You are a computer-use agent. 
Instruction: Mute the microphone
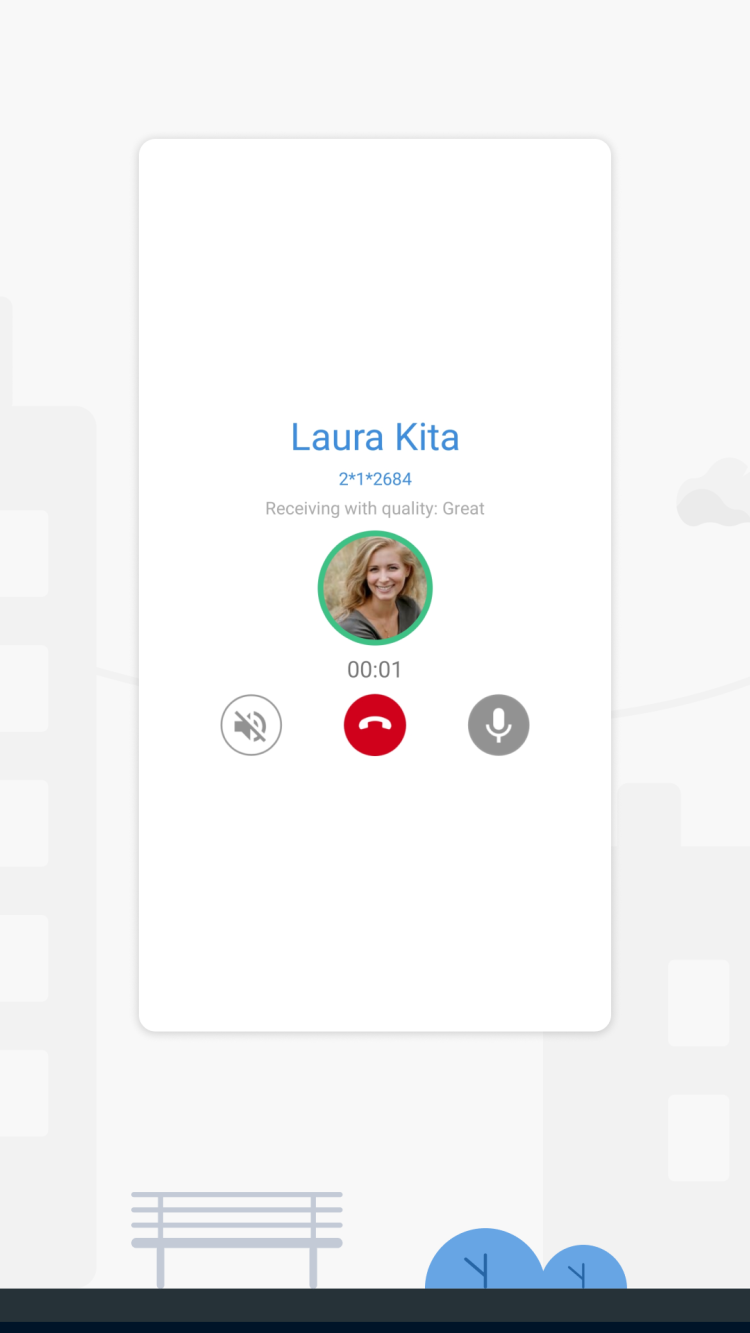[x=498, y=725]
